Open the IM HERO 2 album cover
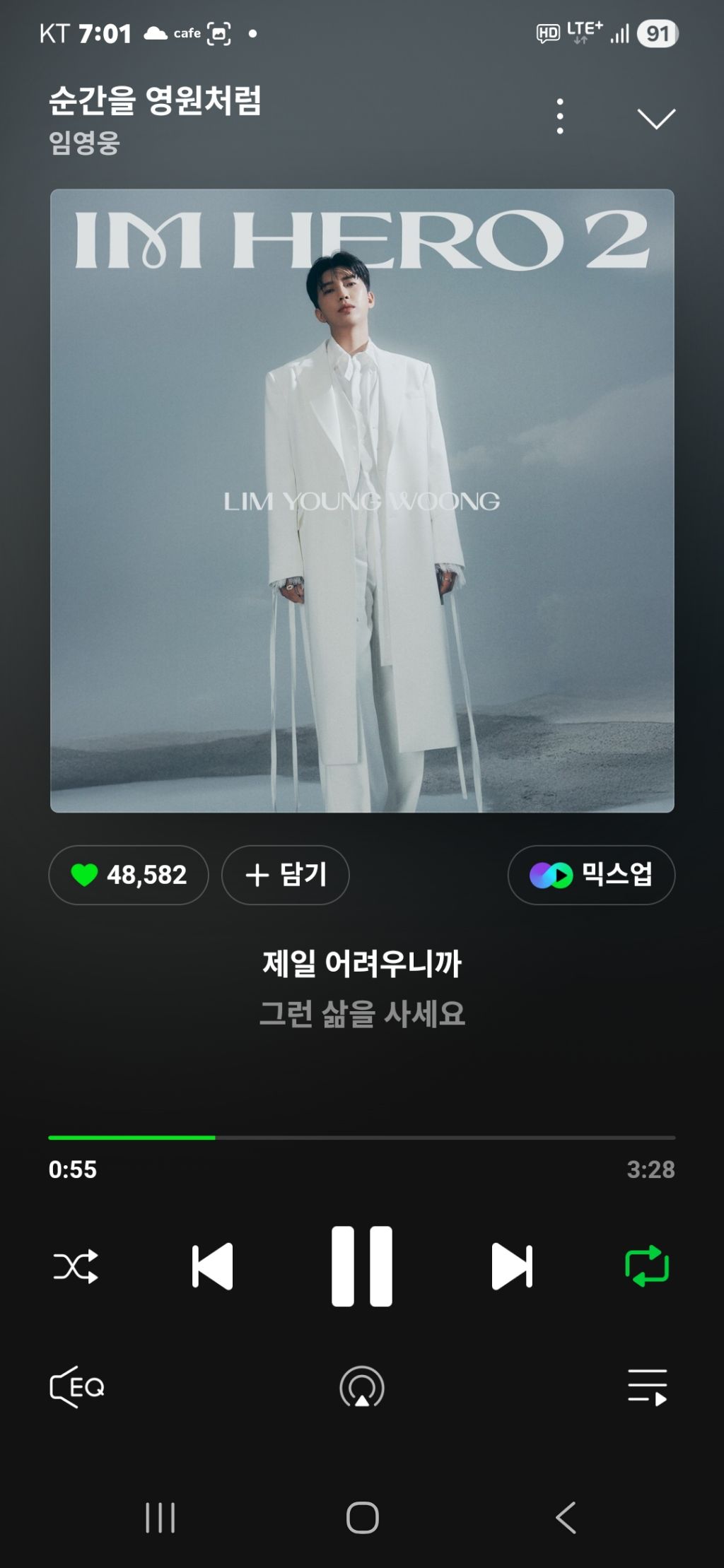The width and height of the screenshot is (724, 1568). point(362,500)
